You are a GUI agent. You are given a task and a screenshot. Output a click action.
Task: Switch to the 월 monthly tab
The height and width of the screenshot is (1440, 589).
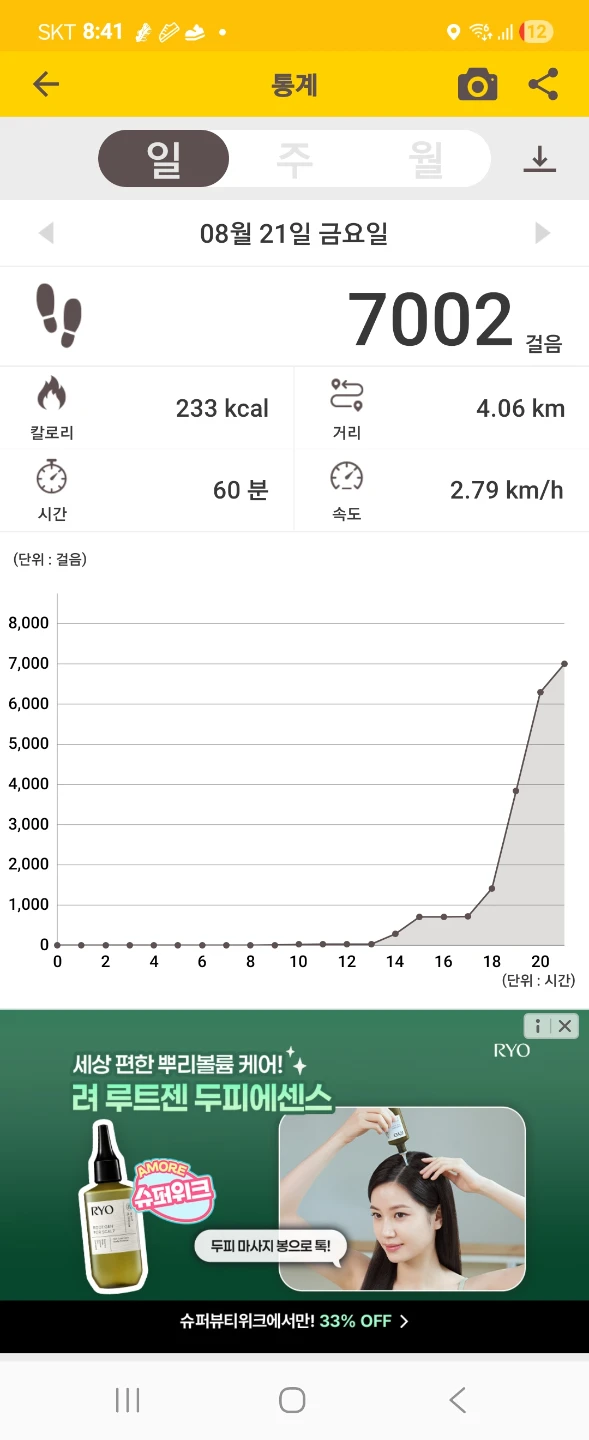425,159
